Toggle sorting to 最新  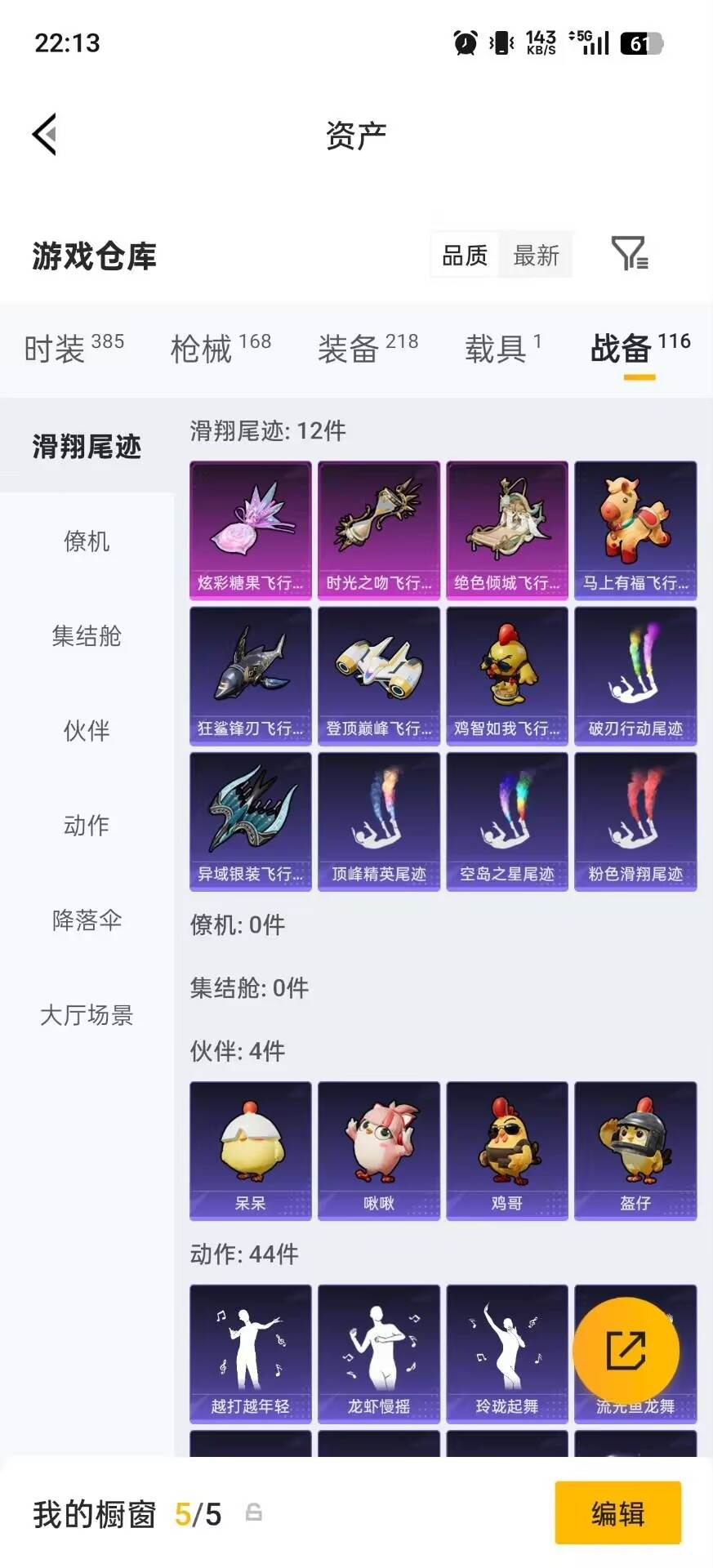536,255
